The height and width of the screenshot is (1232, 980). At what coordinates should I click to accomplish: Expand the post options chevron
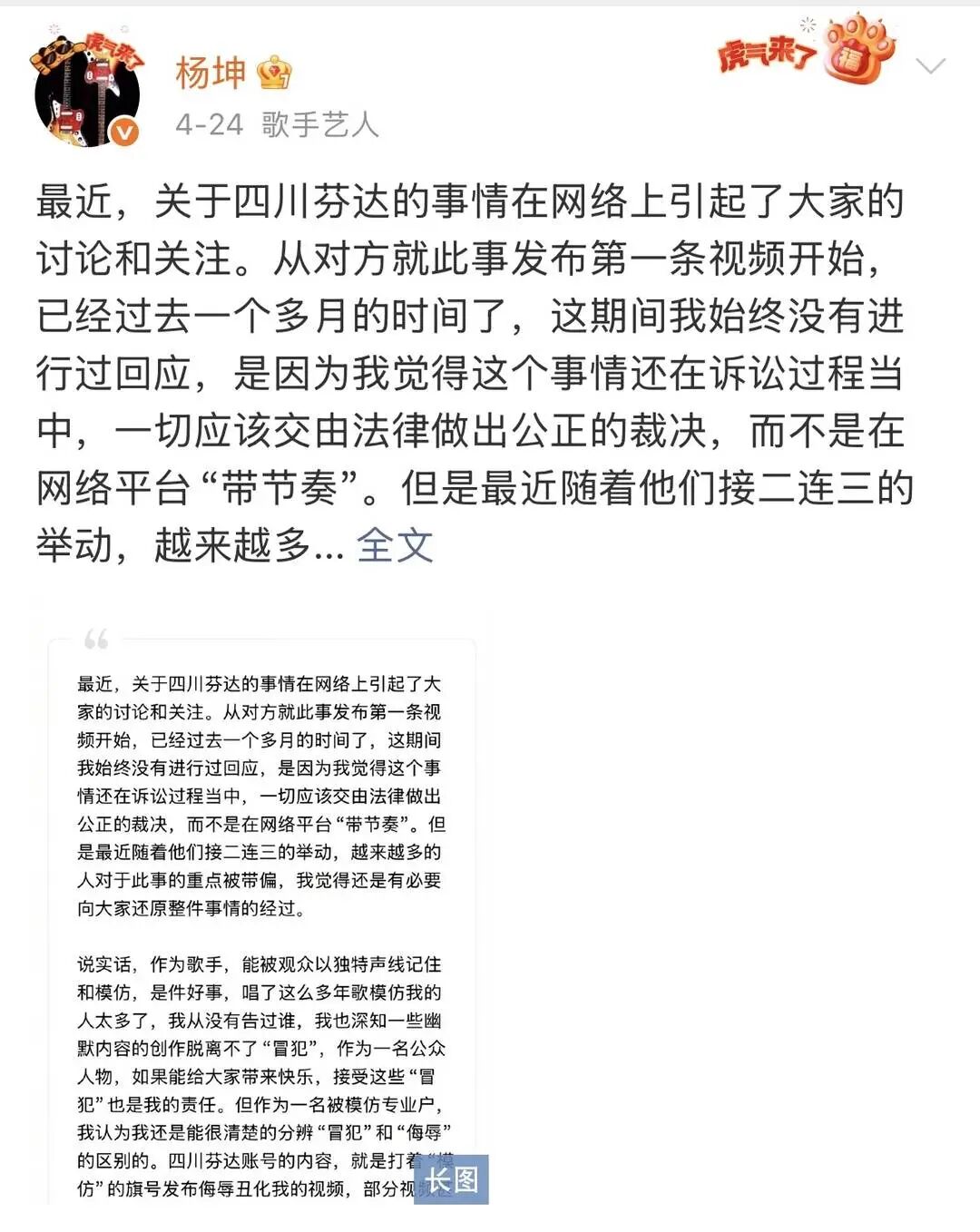[x=931, y=65]
